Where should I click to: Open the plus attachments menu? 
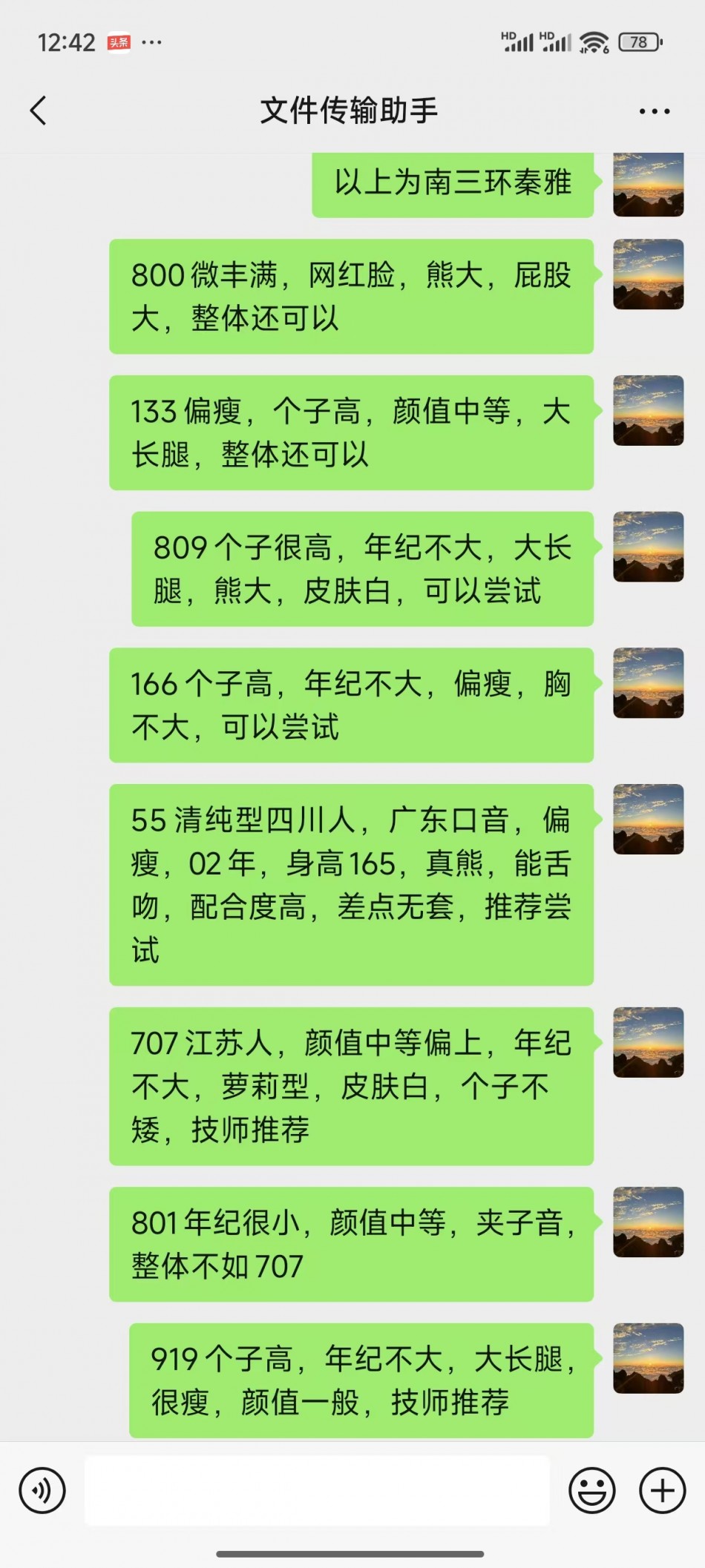click(662, 1490)
